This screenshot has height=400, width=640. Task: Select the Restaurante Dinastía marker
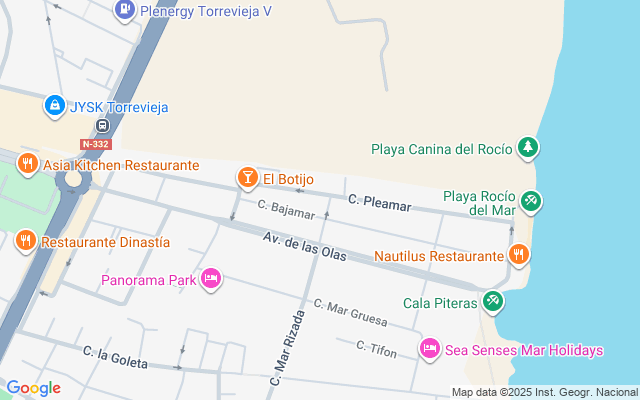[x=26, y=241]
